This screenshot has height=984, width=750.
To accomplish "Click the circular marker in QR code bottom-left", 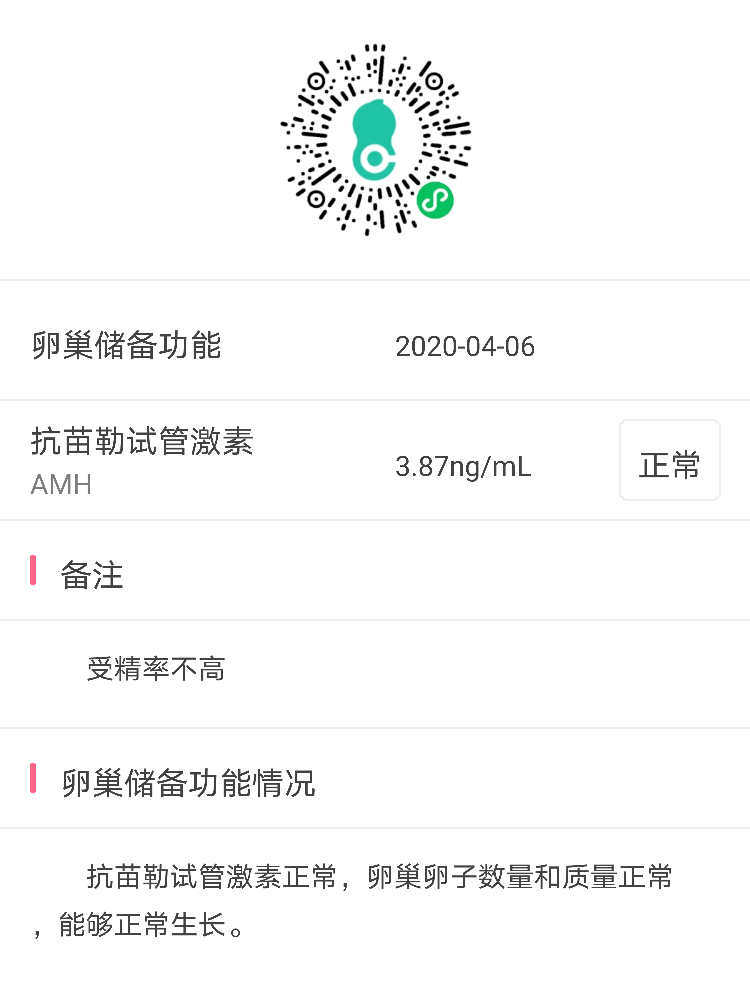I will 318,200.
